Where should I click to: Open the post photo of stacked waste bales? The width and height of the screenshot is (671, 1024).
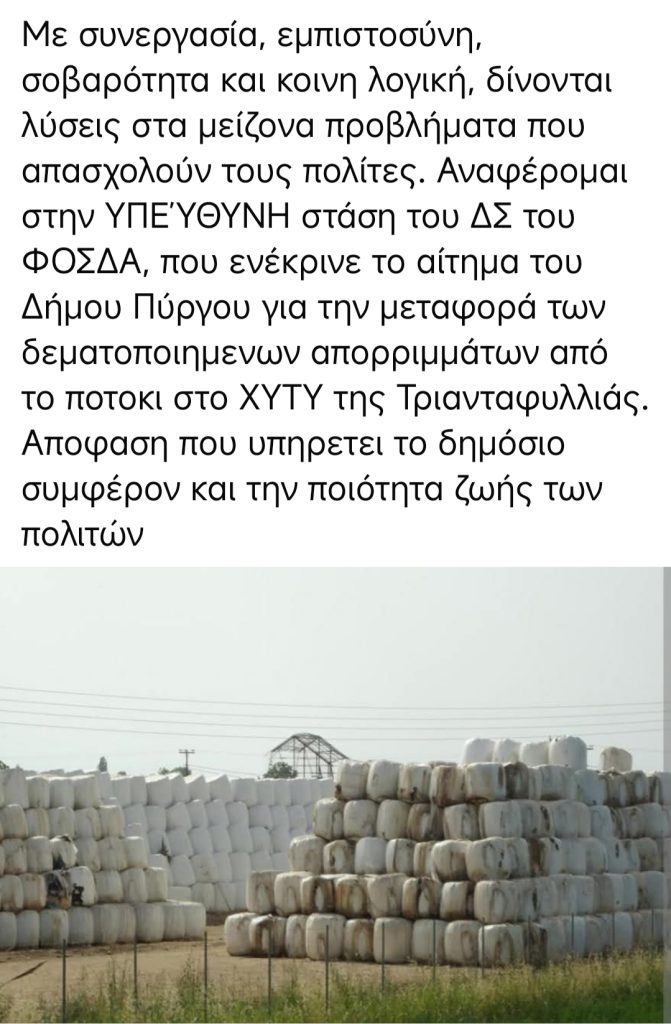[x=335, y=795]
